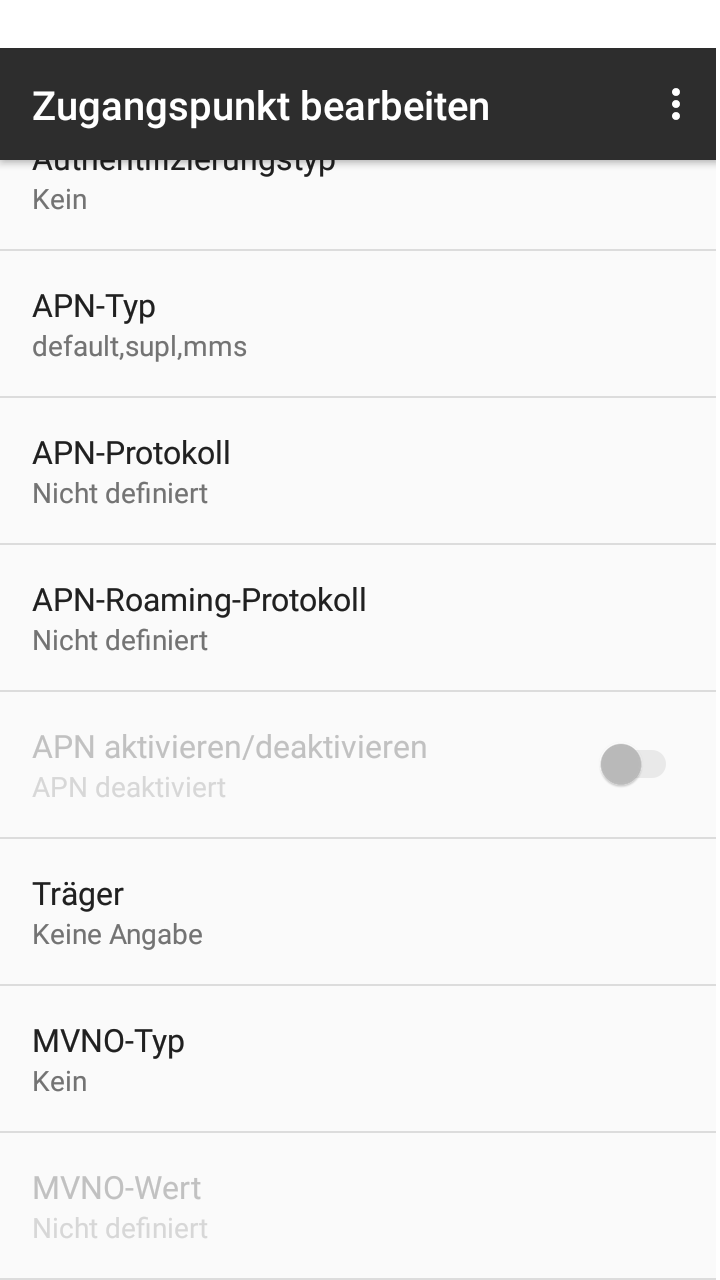Open the Träger setting
Screen dimensions: 720x1280
point(358,912)
